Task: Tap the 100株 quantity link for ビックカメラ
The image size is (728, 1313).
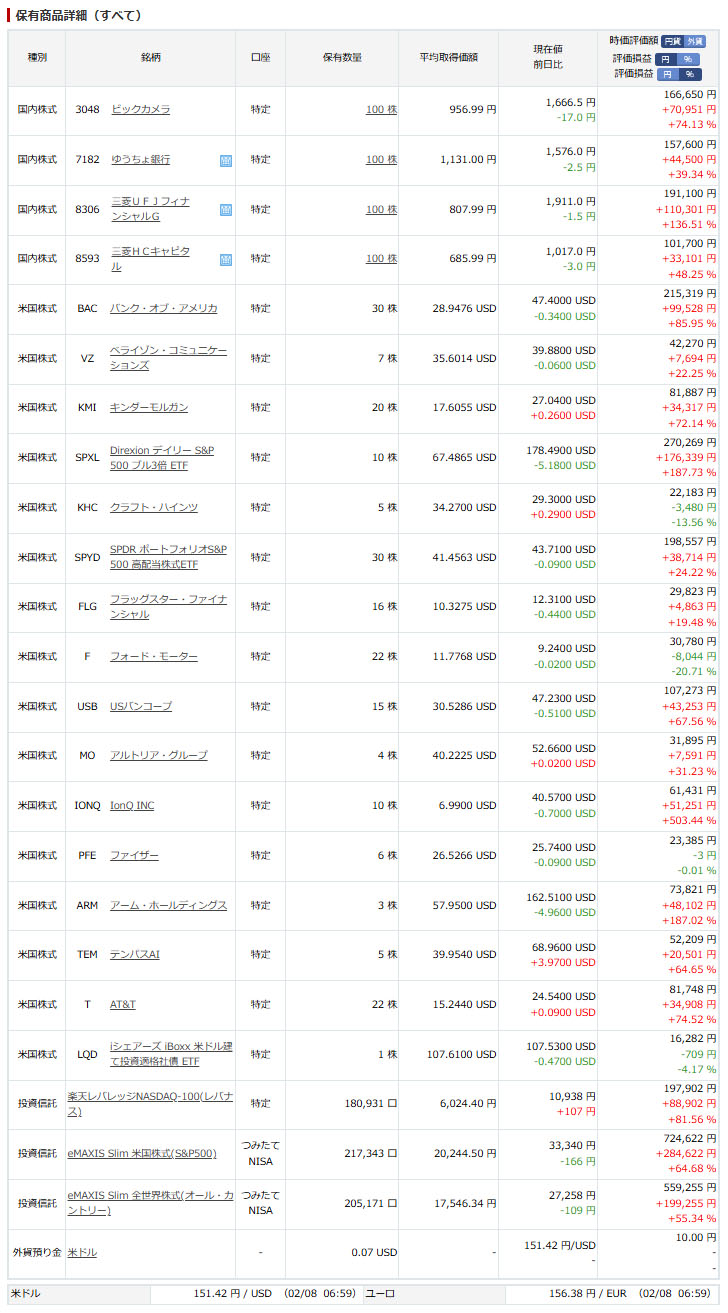Action: pyautogui.click(x=381, y=110)
